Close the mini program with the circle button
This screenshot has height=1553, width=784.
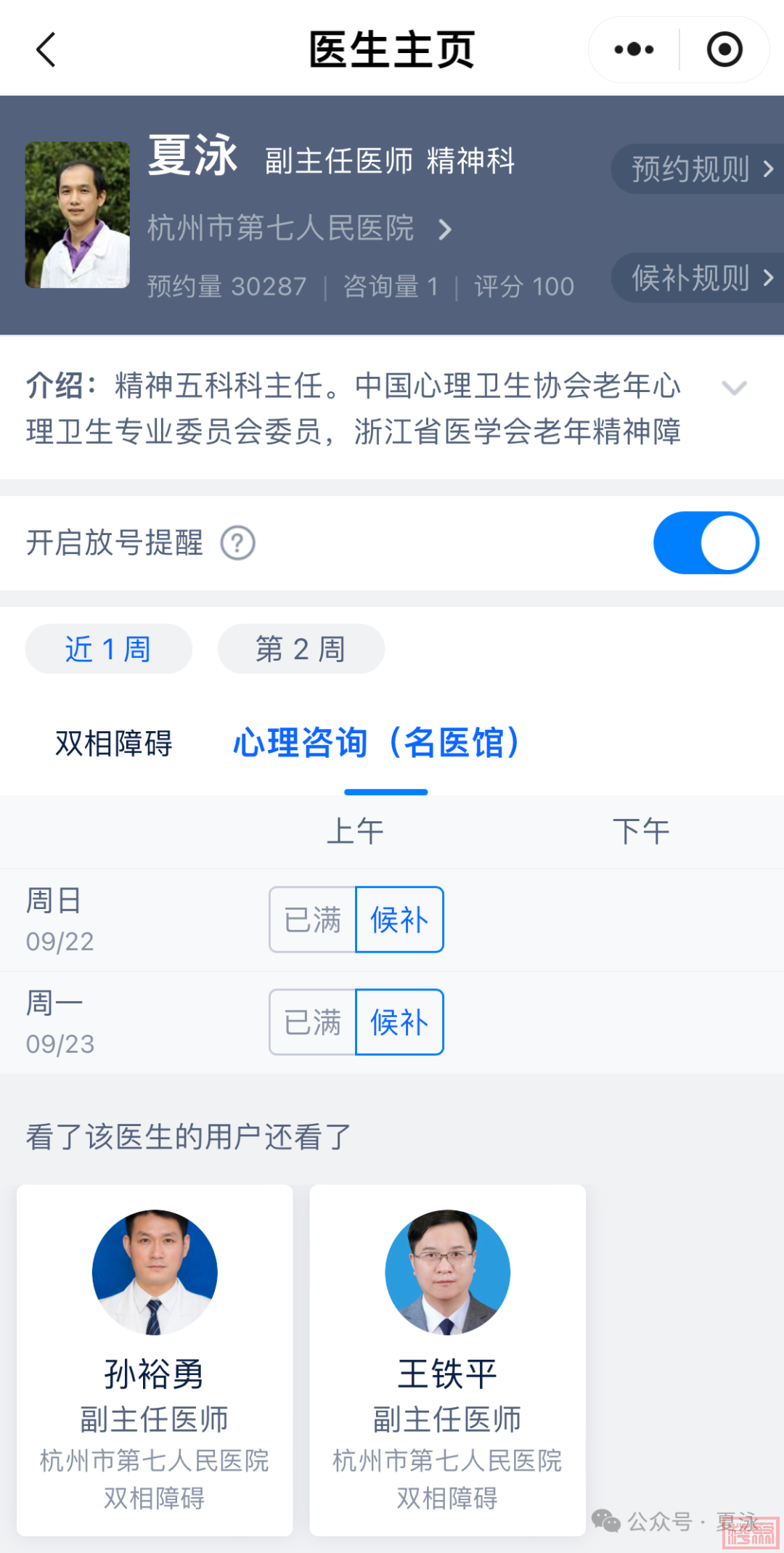point(724,50)
